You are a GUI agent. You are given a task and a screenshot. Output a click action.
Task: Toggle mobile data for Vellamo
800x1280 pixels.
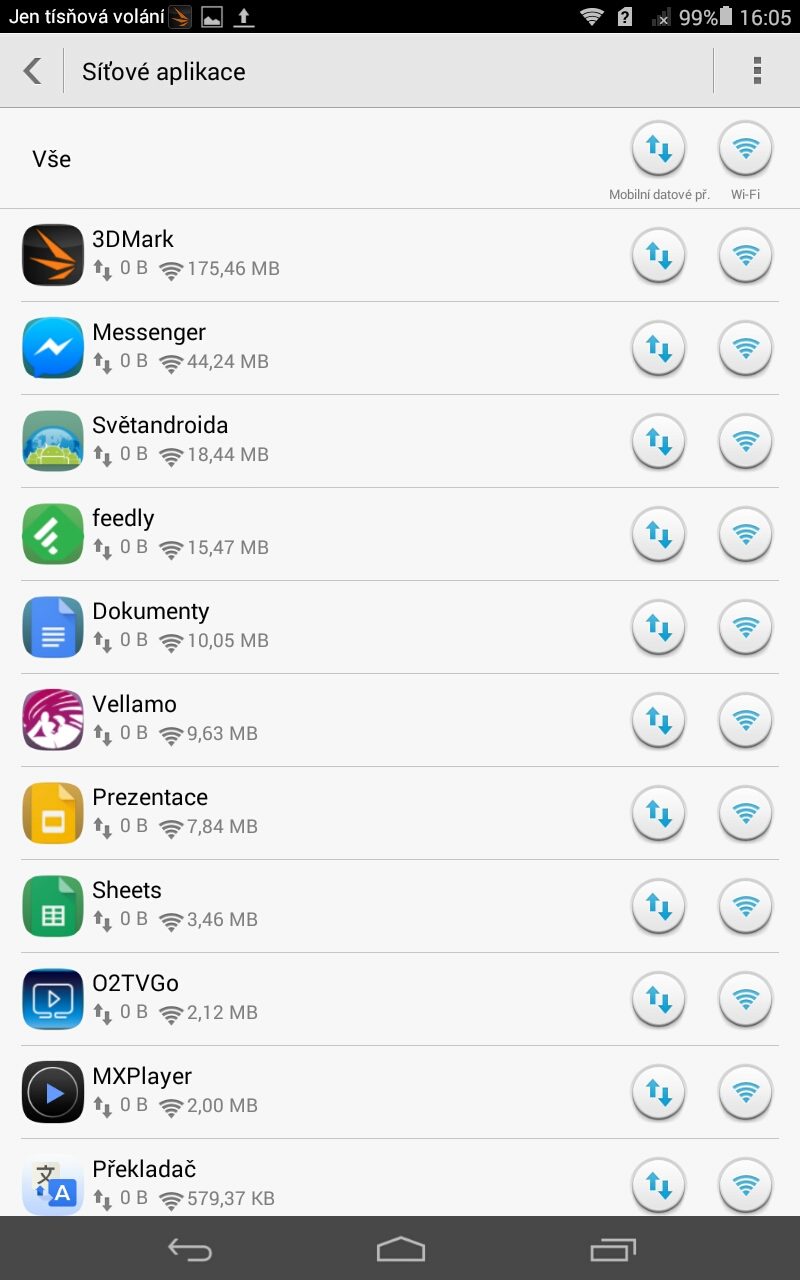pyautogui.click(x=659, y=720)
